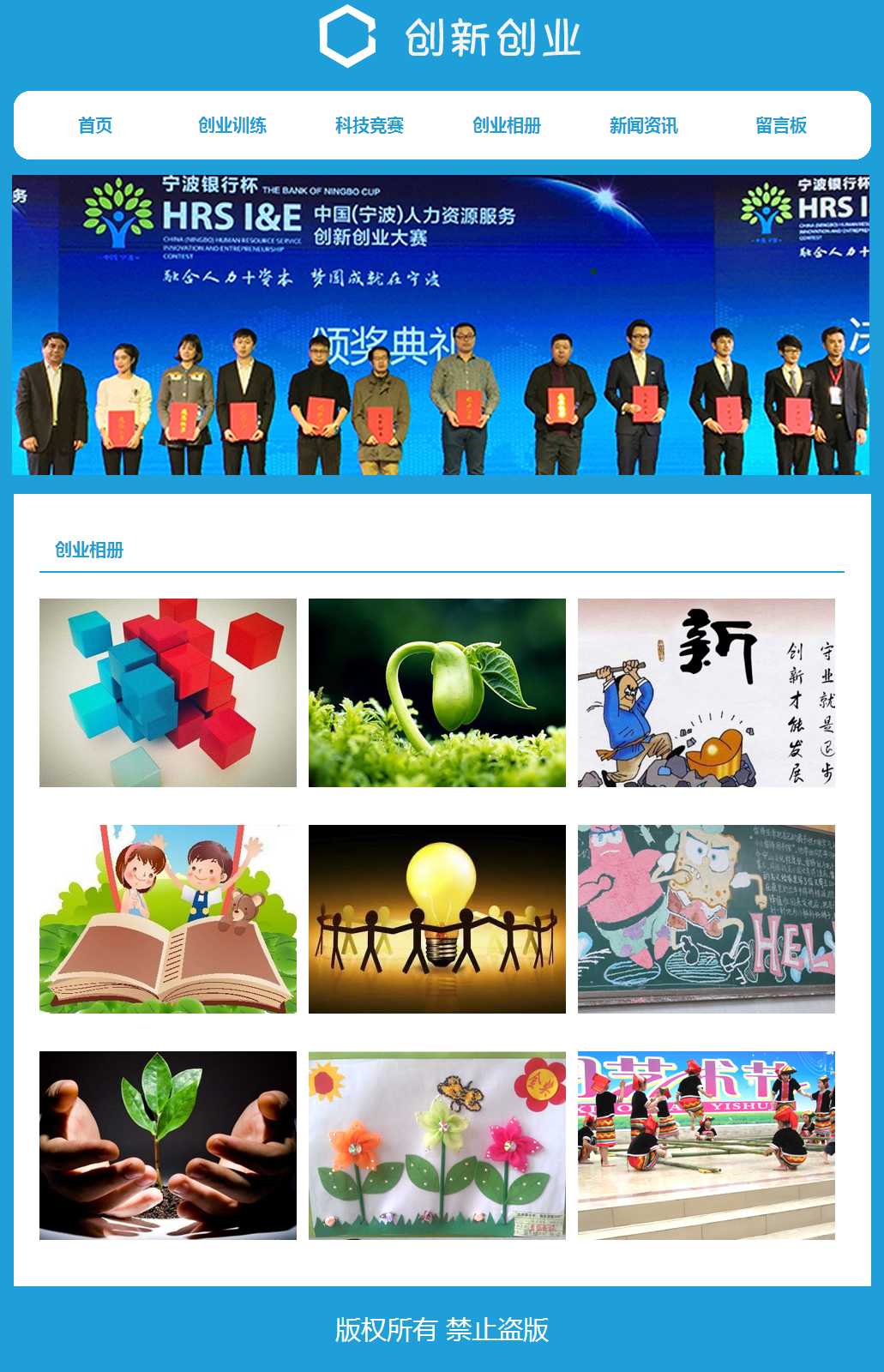Tap the children on book illustration
Image resolution: width=884 pixels, height=1372 pixels.
[x=168, y=919]
